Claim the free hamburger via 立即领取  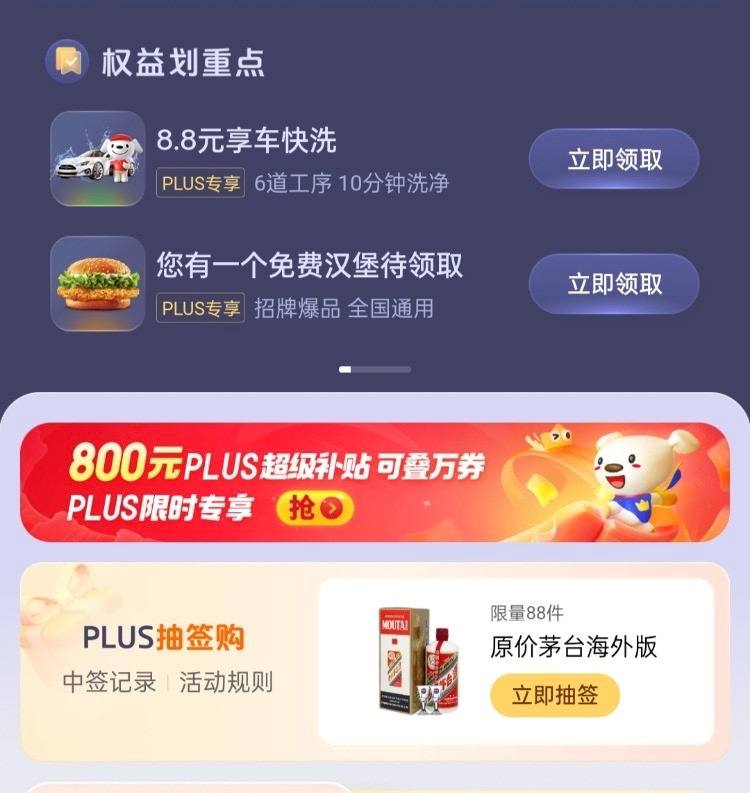614,283
